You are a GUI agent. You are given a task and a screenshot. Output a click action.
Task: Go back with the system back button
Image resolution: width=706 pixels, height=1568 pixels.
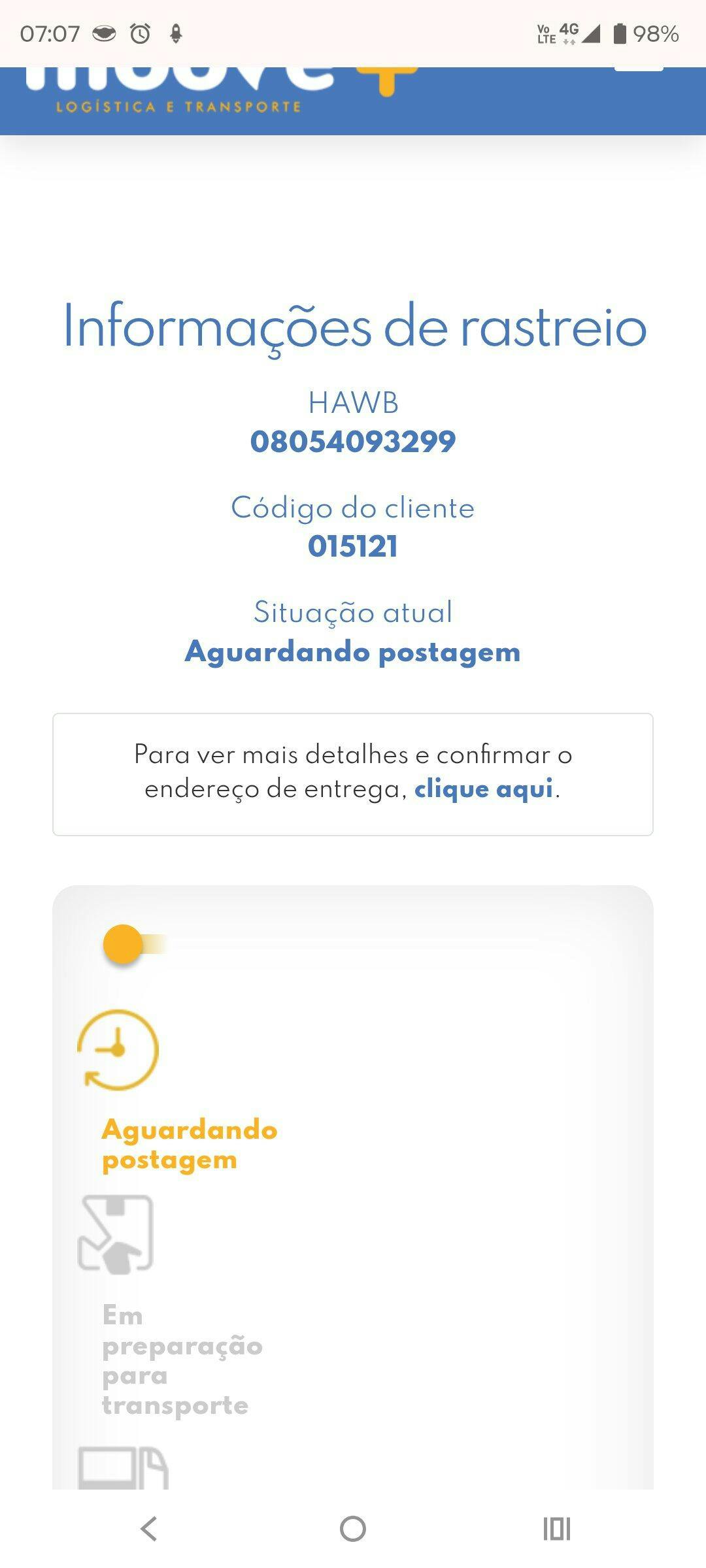tap(149, 1529)
